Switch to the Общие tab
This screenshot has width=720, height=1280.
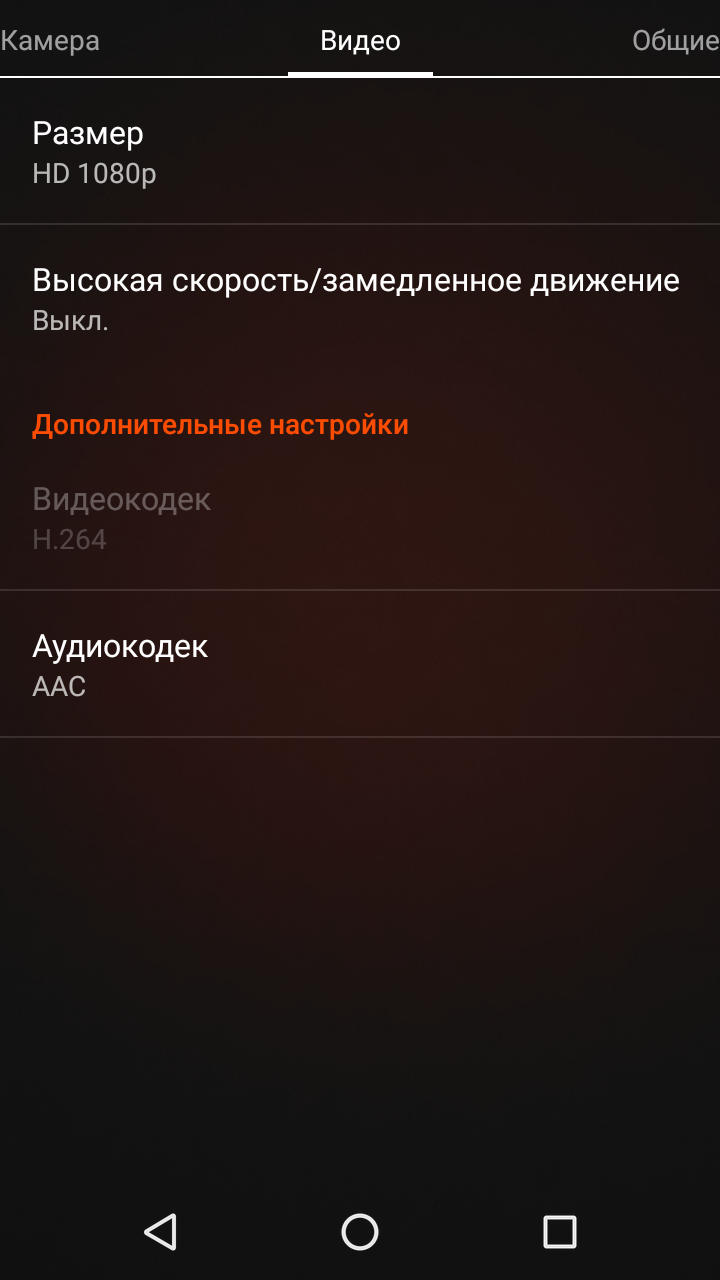(x=676, y=41)
